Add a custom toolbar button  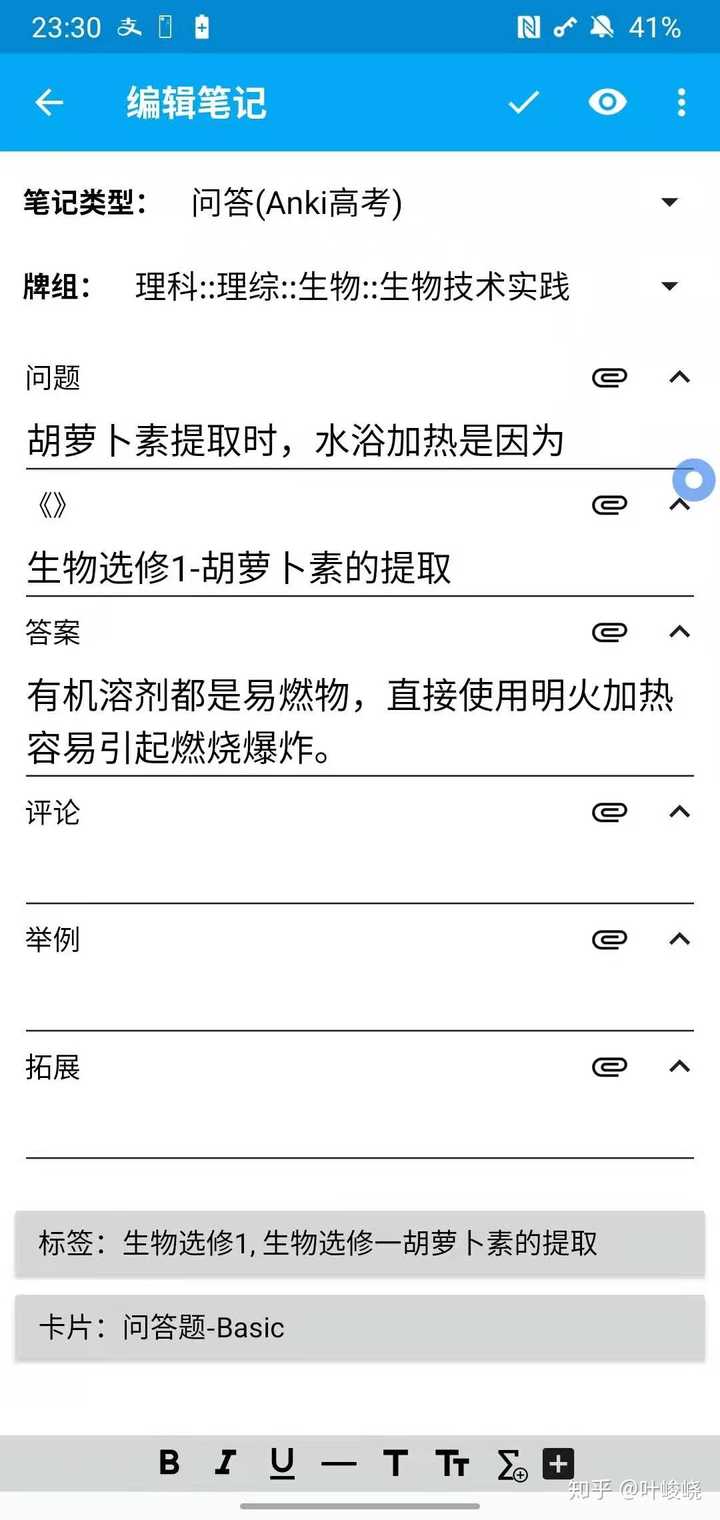[x=558, y=1464]
